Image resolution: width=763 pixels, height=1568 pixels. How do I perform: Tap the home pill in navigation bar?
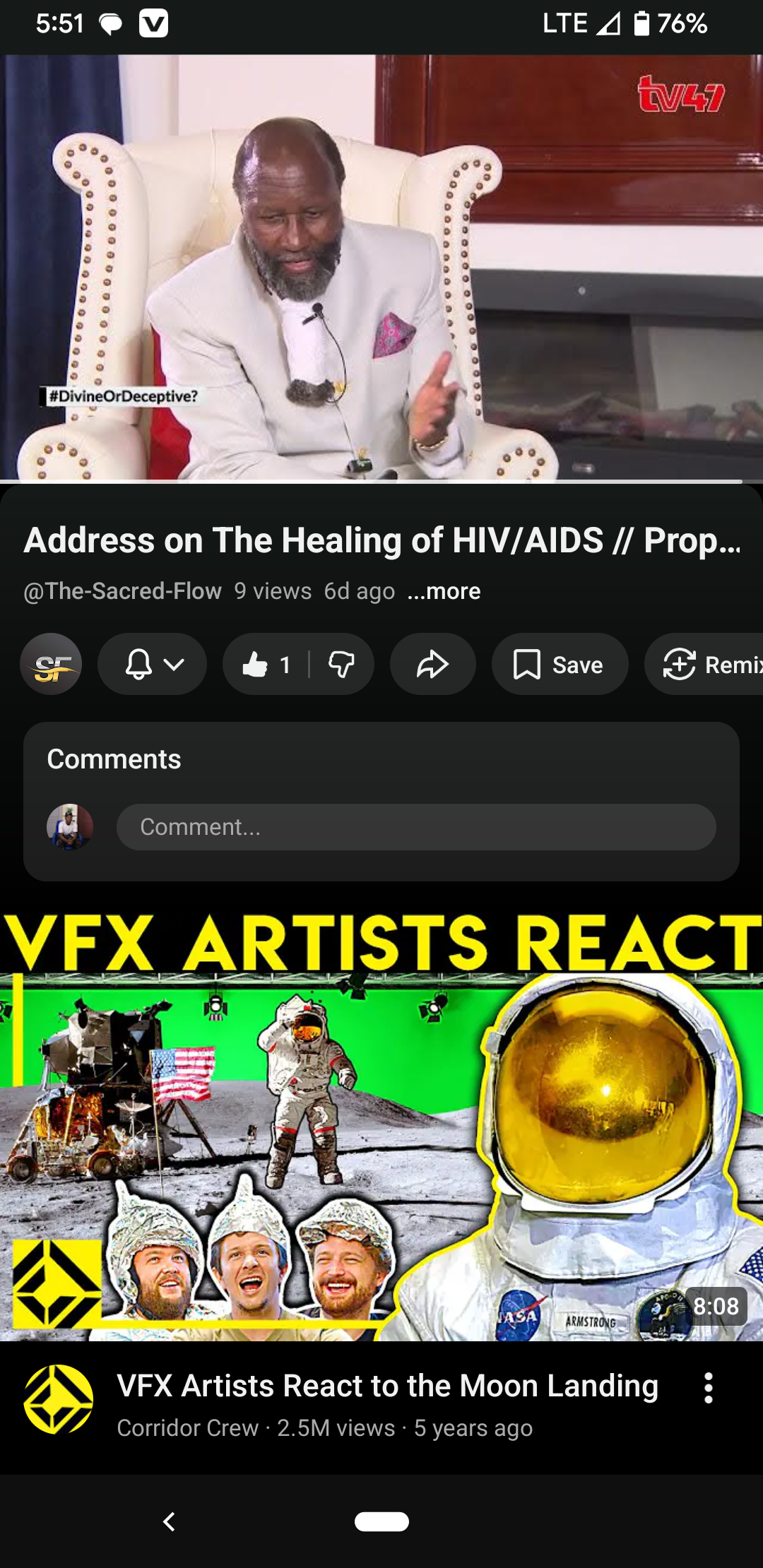381,1521
